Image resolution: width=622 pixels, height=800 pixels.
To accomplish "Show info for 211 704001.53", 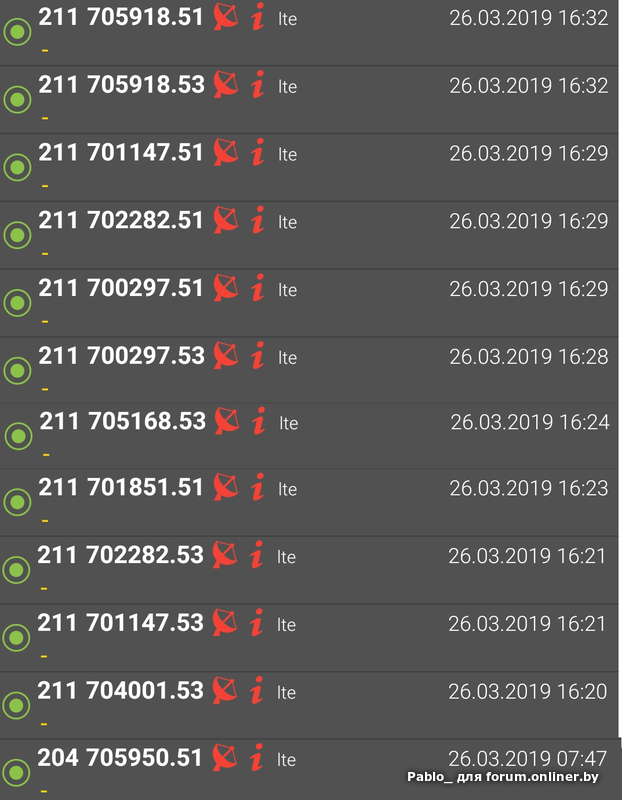I will pyautogui.click(x=258, y=691).
